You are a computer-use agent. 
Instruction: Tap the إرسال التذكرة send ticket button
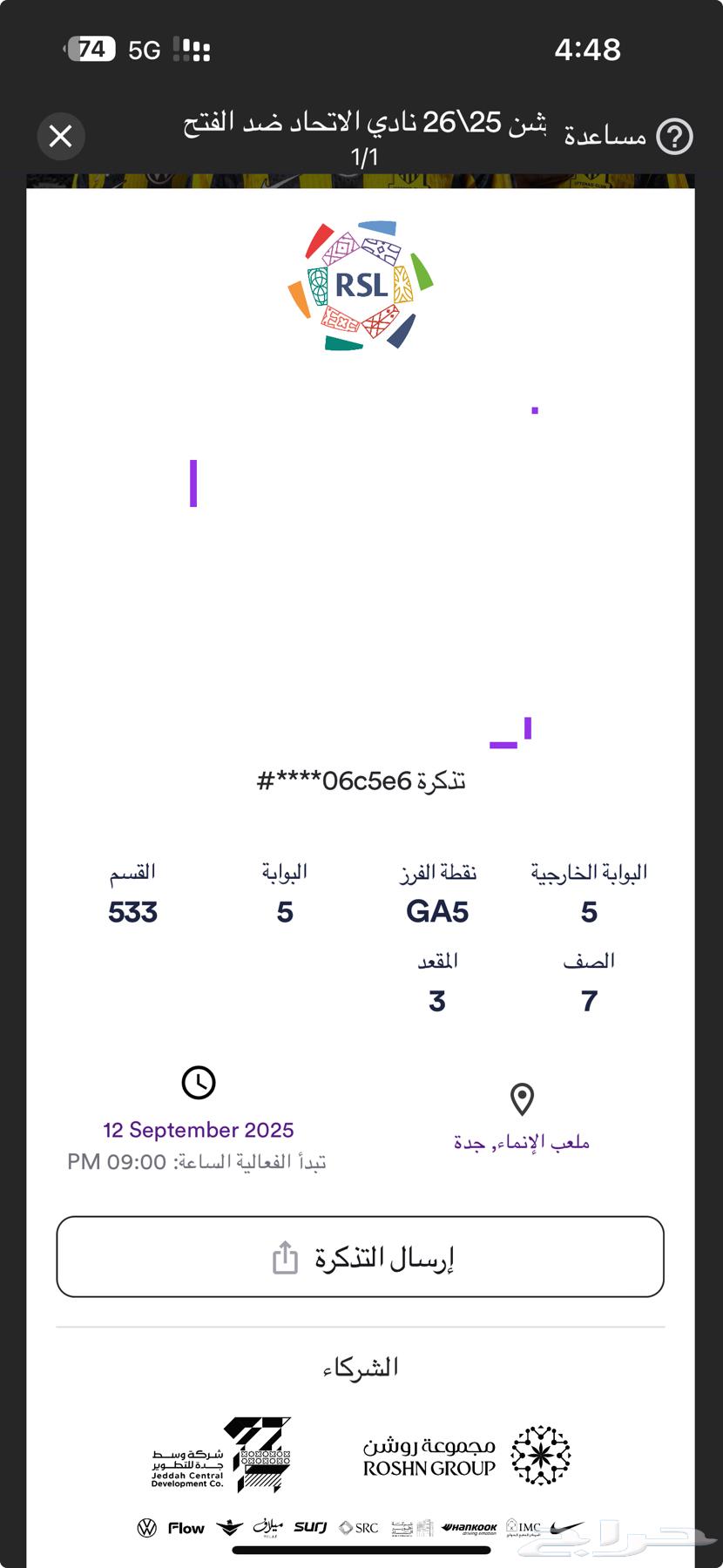[x=361, y=1257]
